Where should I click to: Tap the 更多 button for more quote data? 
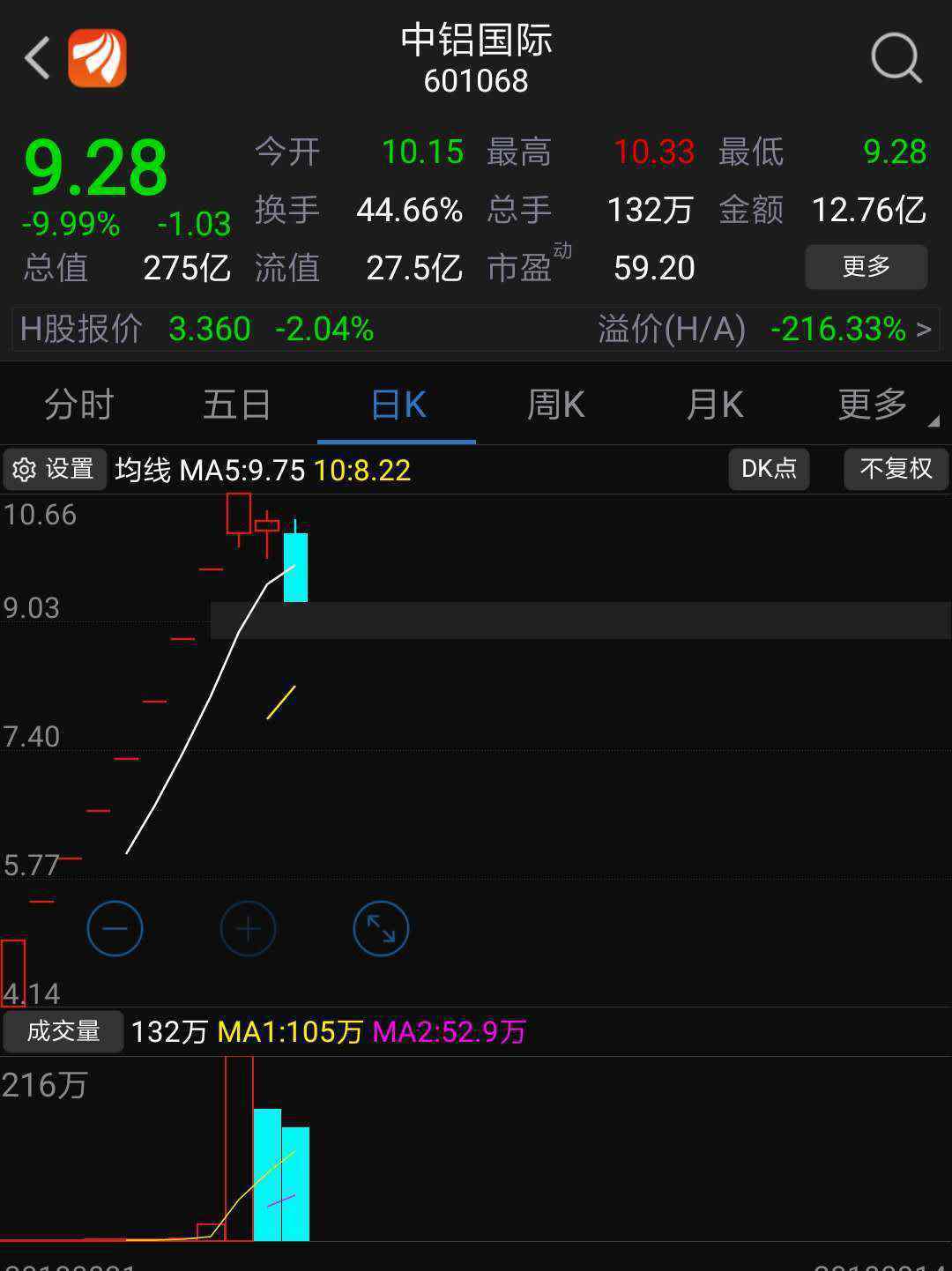(866, 267)
